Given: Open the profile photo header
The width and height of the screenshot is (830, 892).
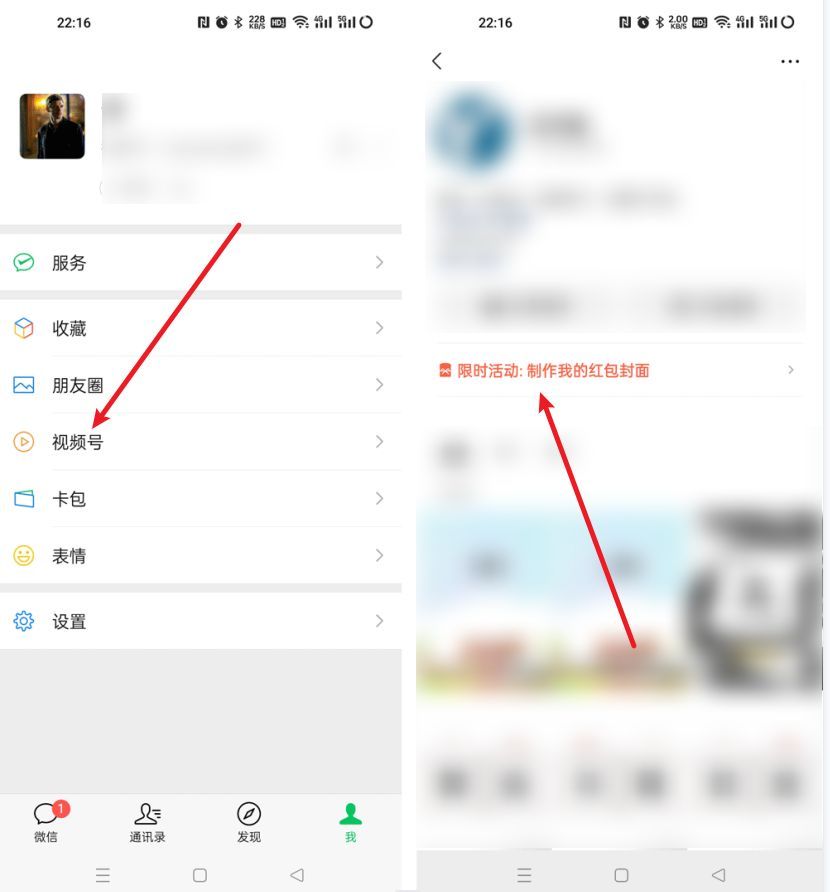Looking at the screenshot, I should point(52,127).
